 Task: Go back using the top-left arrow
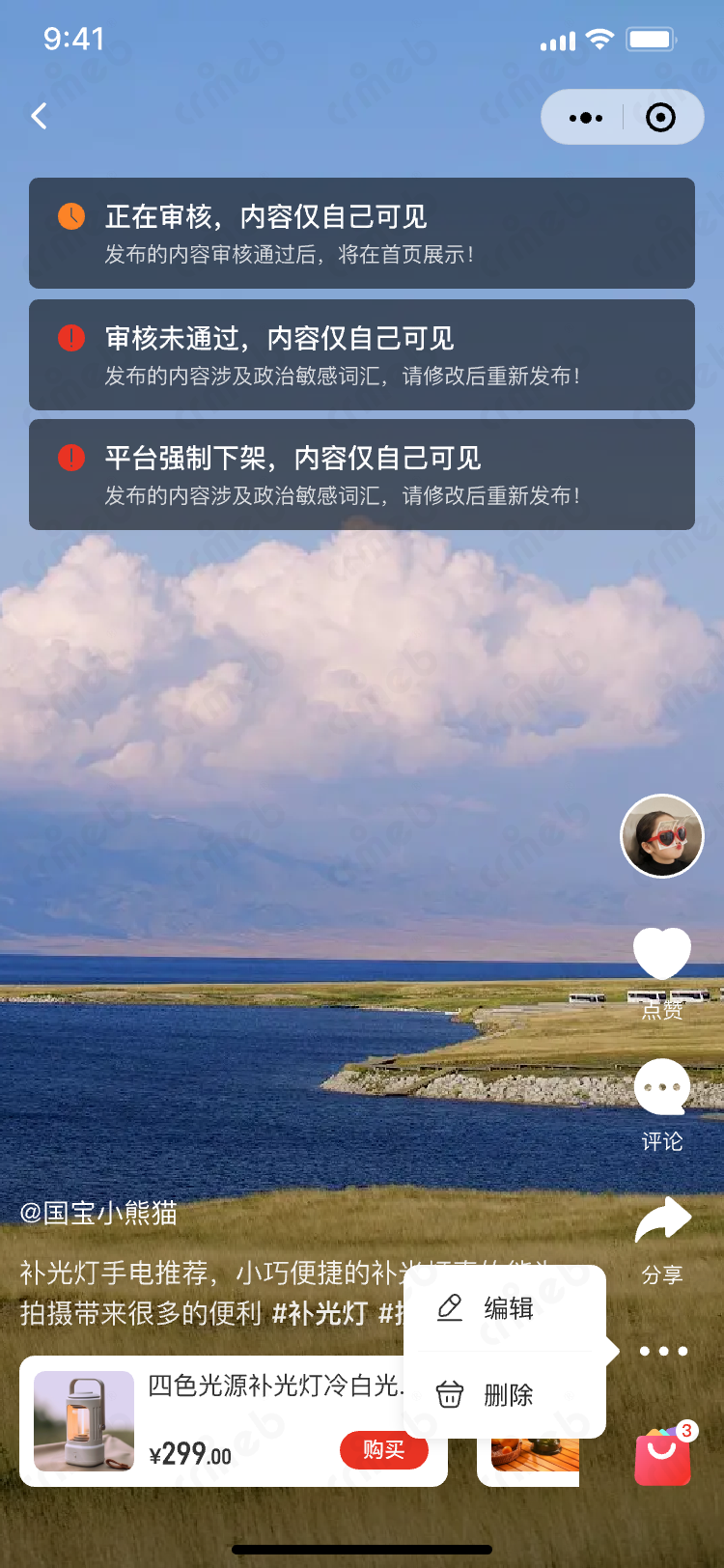coord(40,117)
